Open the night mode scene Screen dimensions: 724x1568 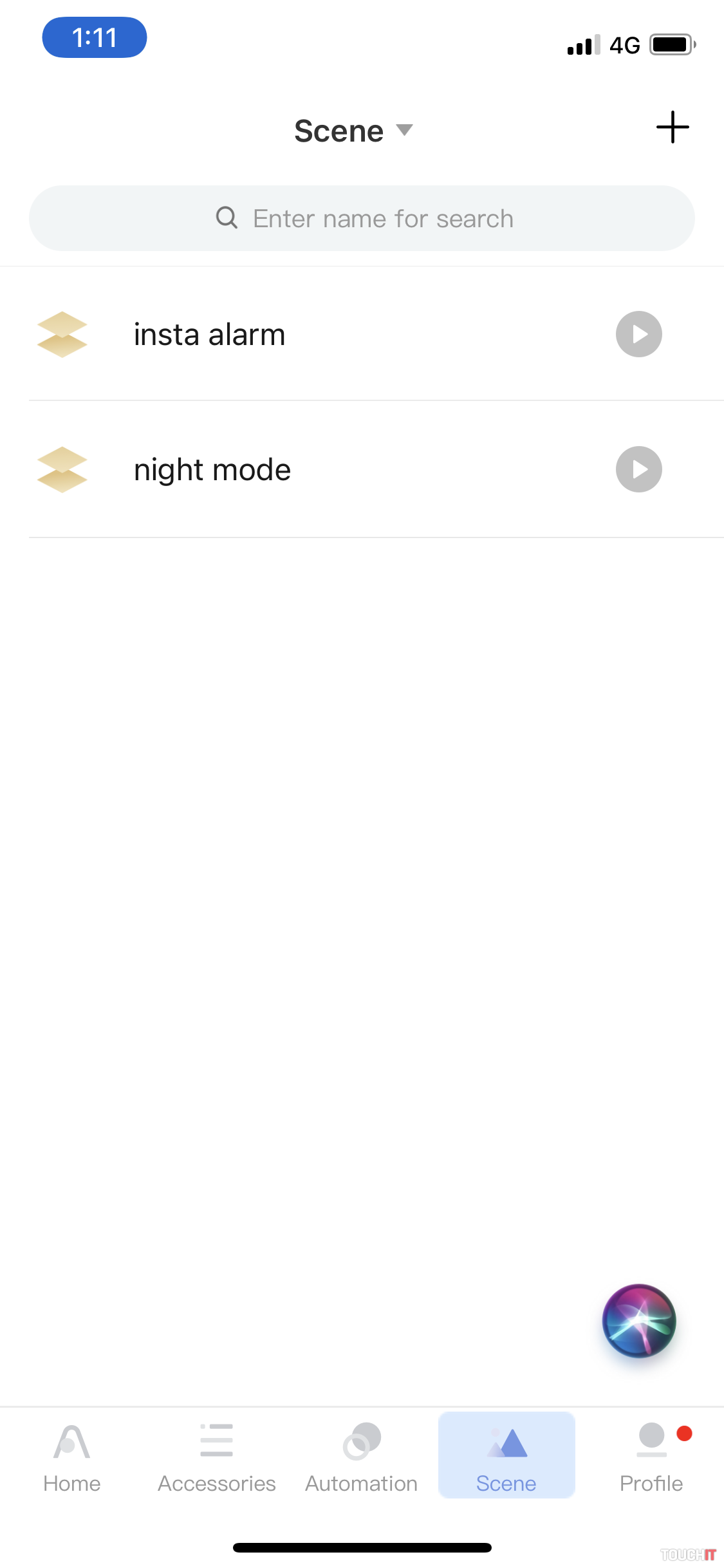(x=212, y=470)
